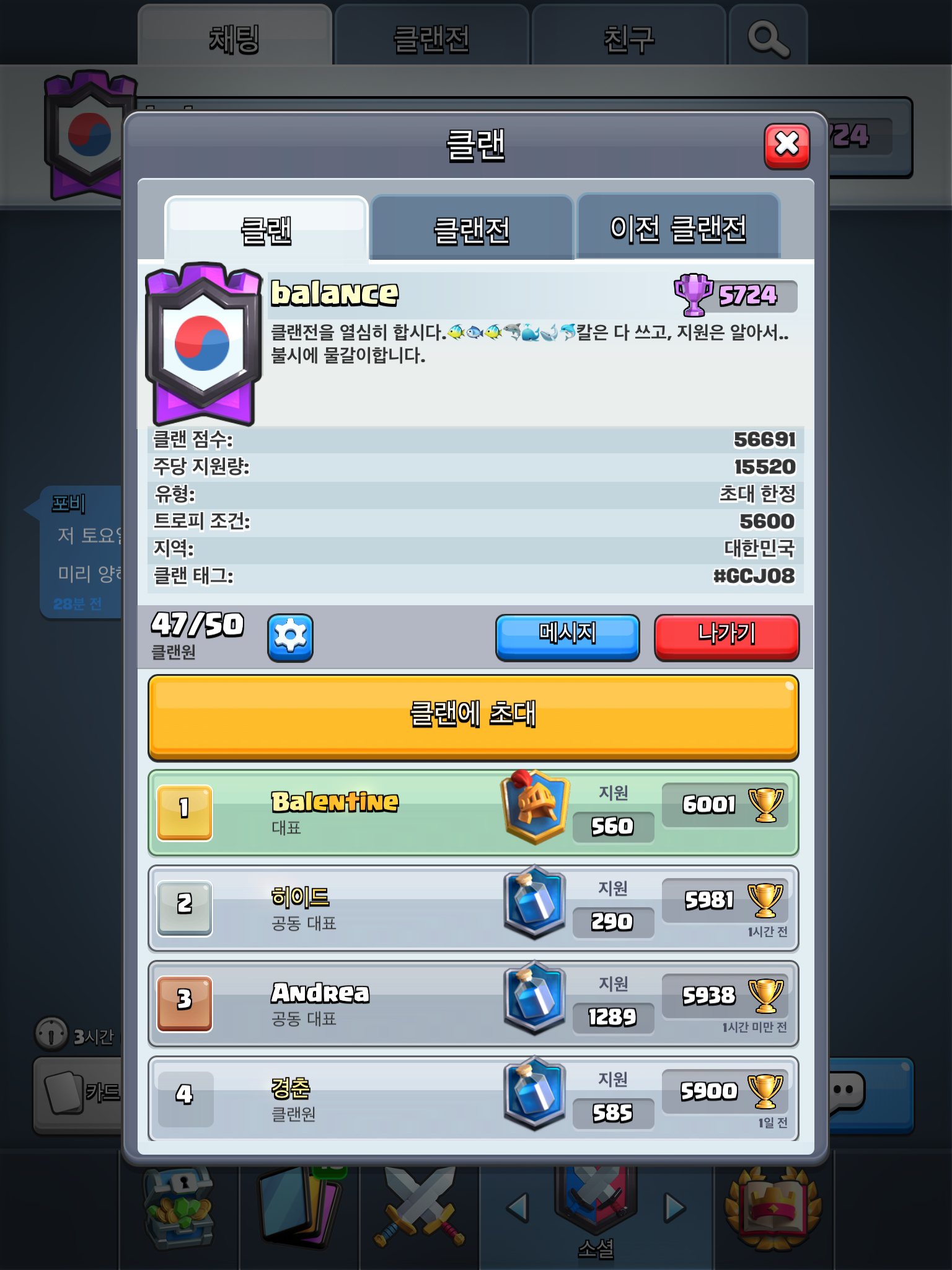Switch to the 클랜전 tab in the dialog
Viewport: 952px width, 1270px height.
[x=472, y=228]
